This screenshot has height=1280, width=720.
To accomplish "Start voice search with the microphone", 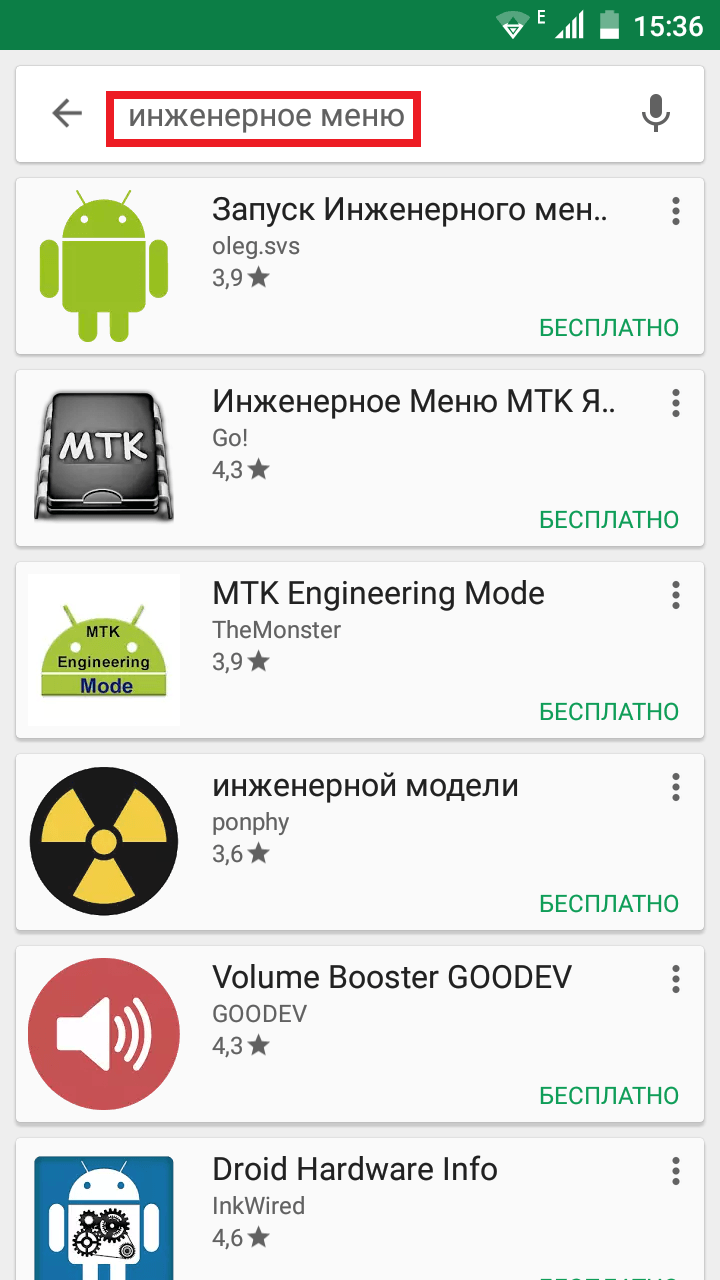I will (656, 114).
